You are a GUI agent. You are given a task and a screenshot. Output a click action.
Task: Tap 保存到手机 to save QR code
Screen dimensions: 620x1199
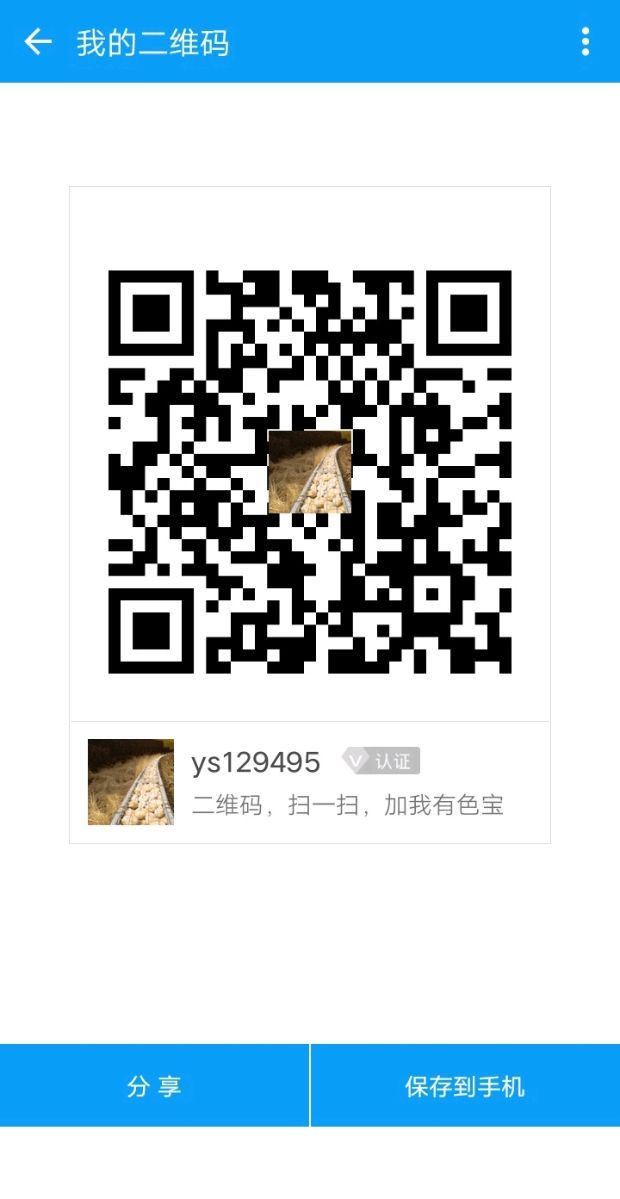click(x=465, y=1086)
